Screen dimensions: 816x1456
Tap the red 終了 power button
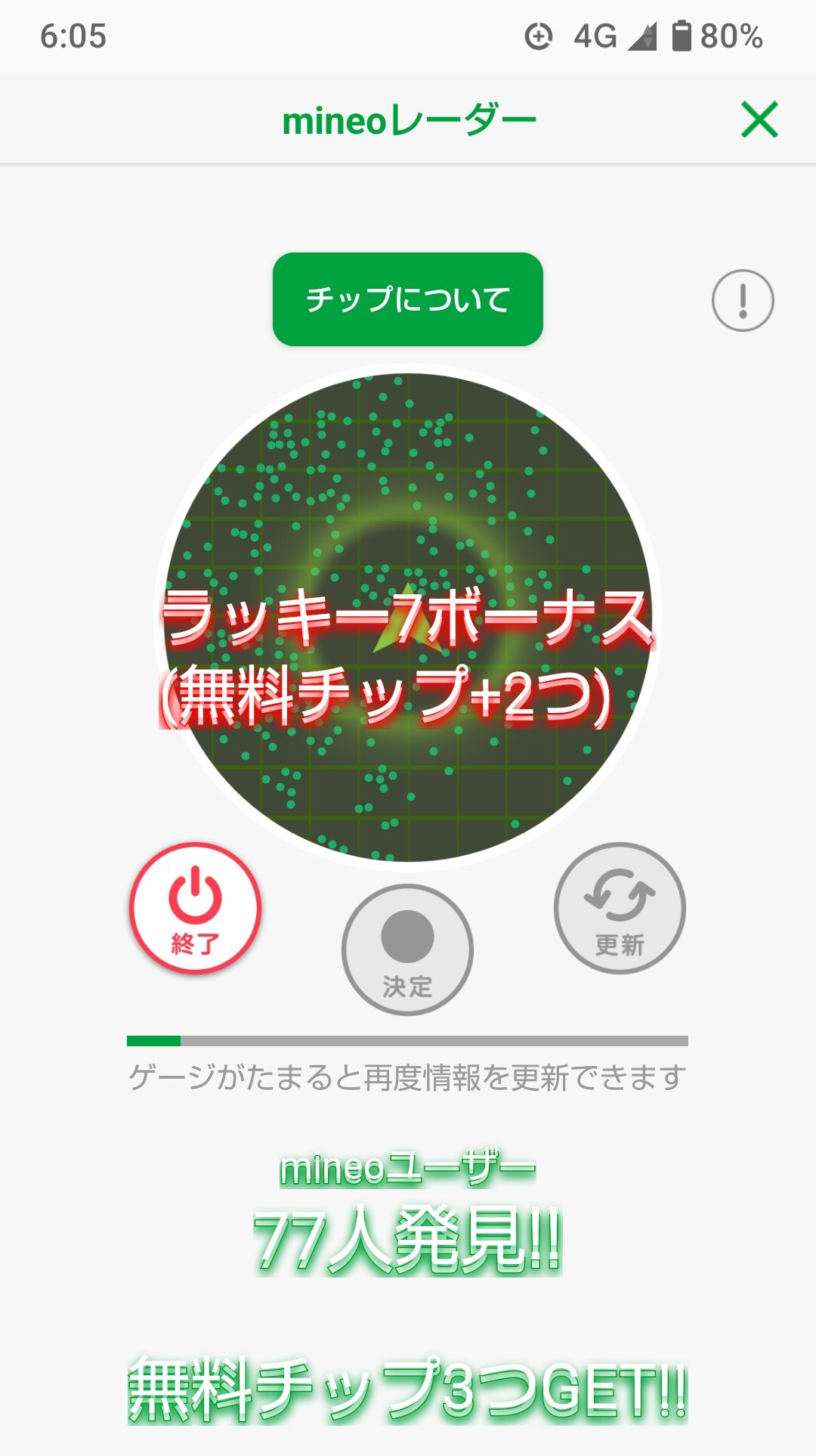tap(195, 908)
